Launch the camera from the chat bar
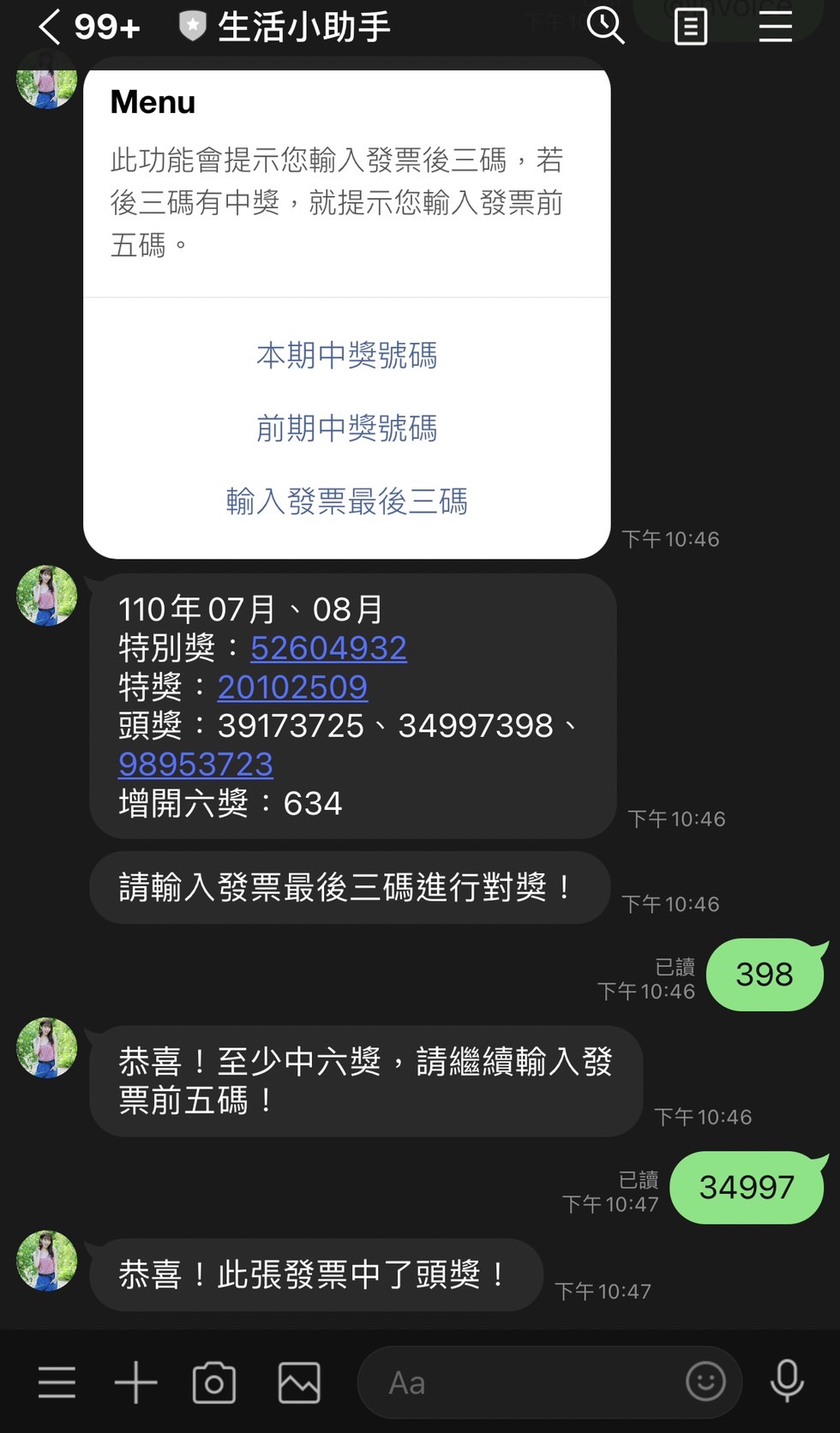The image size is (840, 1433). [214, 1382]
